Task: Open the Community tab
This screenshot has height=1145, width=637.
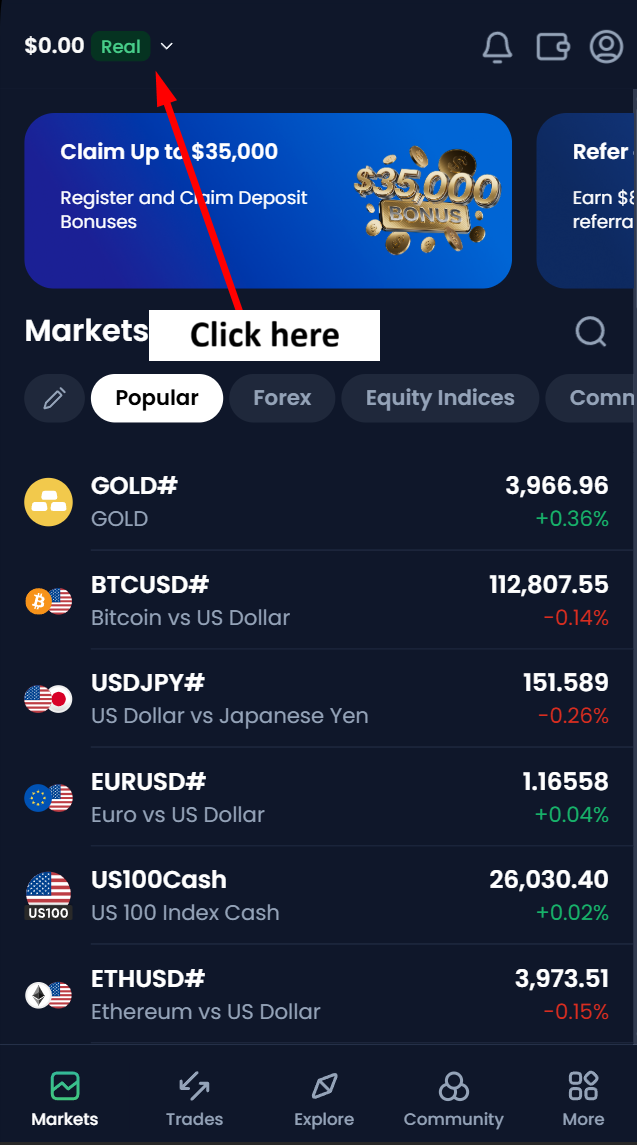Action: [x=453, y=1098]
